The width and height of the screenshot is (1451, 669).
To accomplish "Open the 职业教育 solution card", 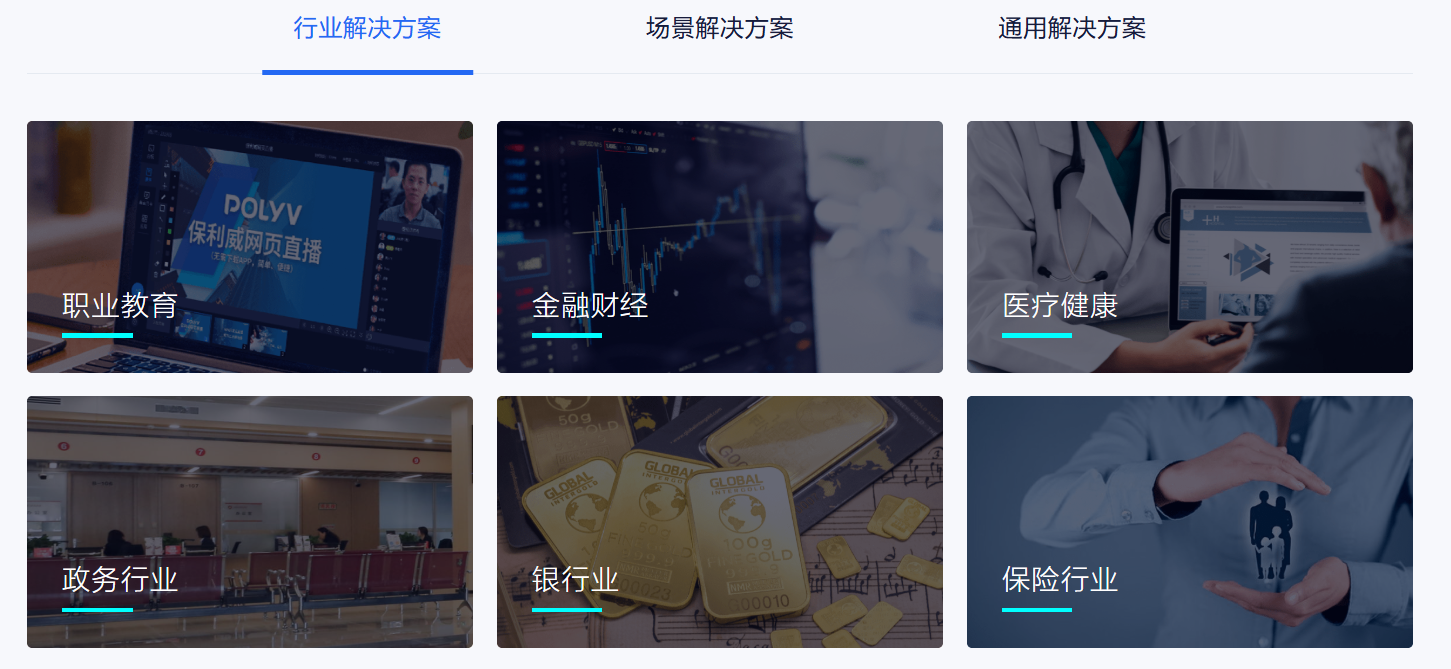I will [x=250, y=247].
